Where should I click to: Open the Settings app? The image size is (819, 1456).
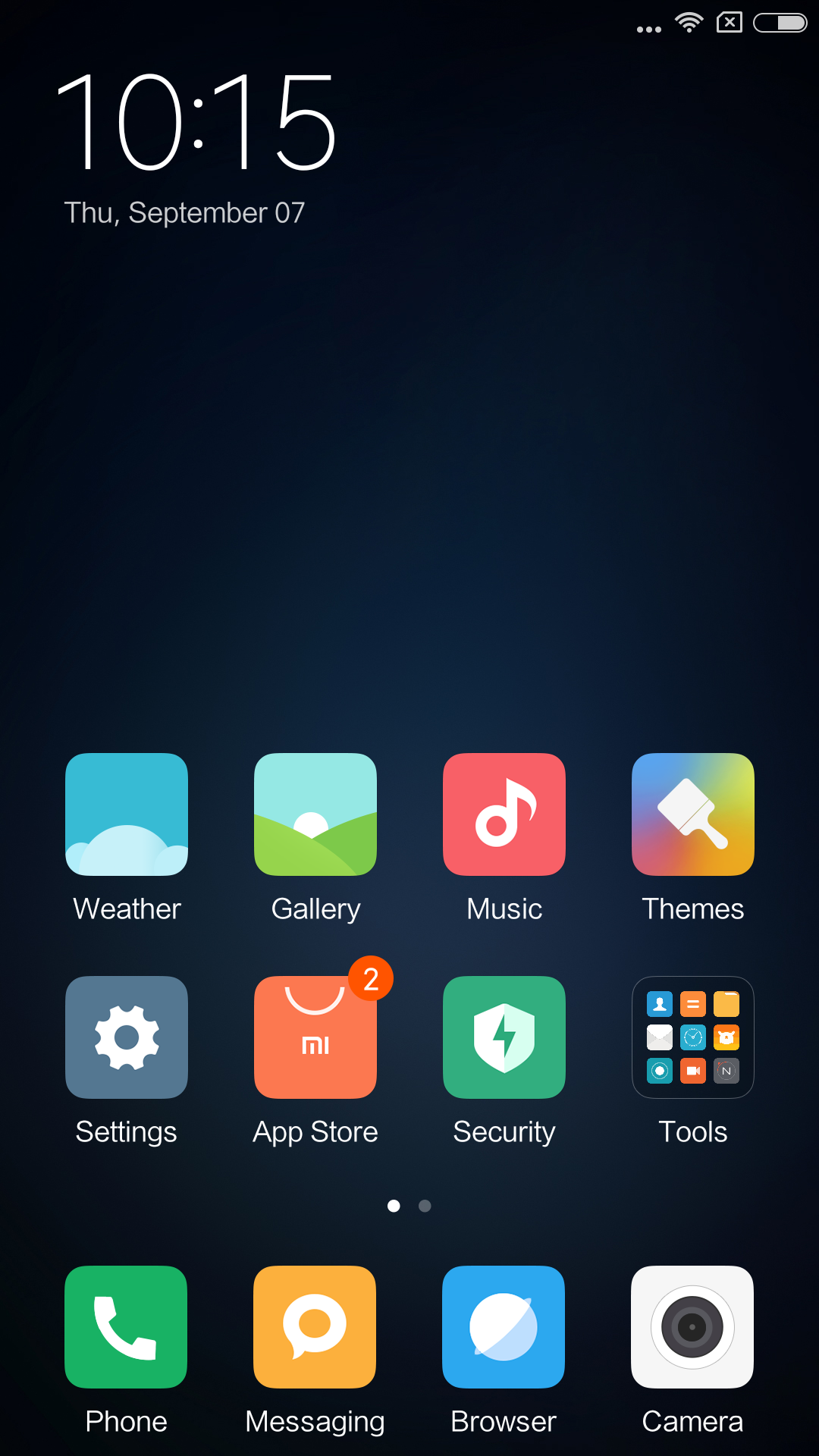point(127,1037)
